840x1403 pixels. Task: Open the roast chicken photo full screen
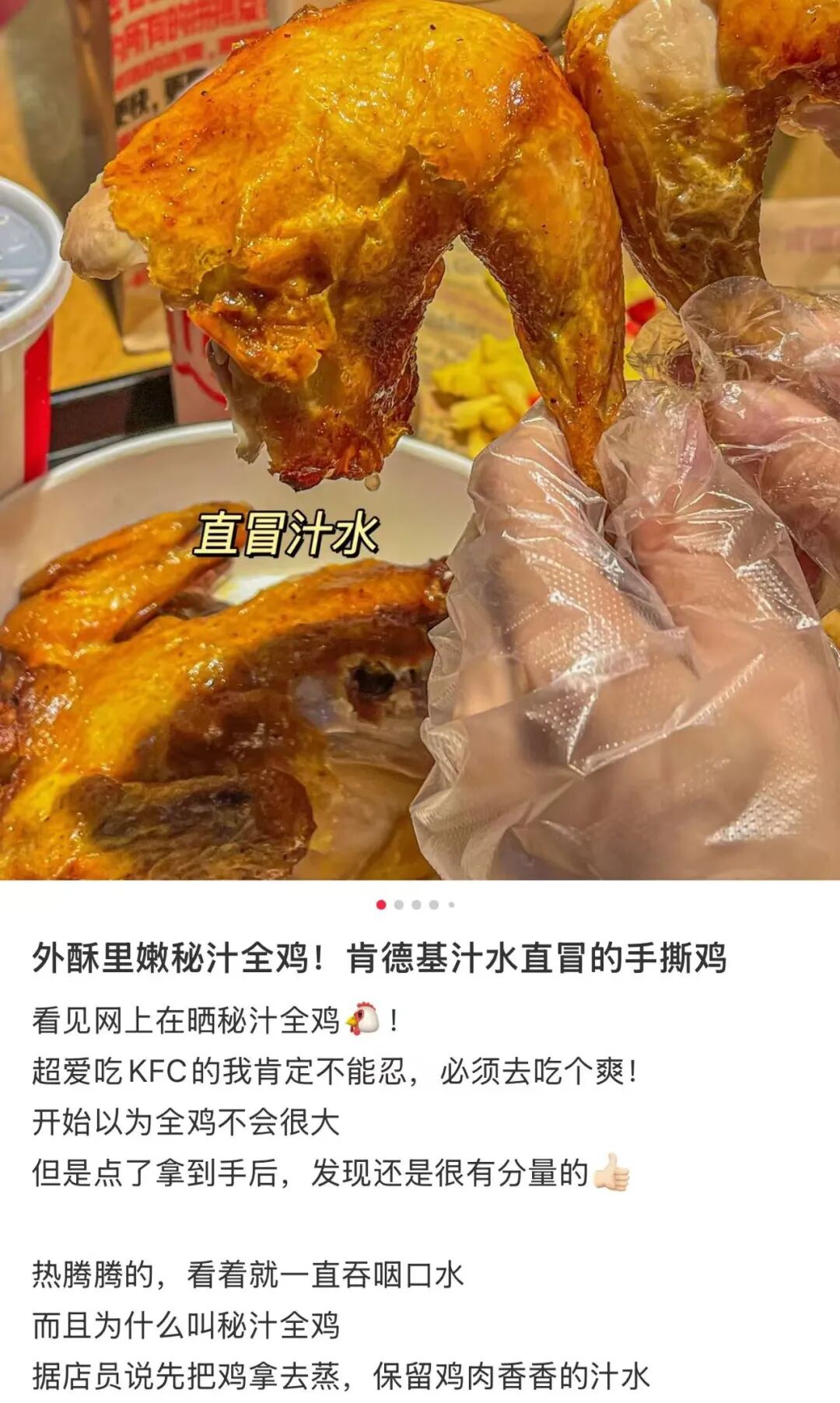pyautogui.click(x=420, y=440)
